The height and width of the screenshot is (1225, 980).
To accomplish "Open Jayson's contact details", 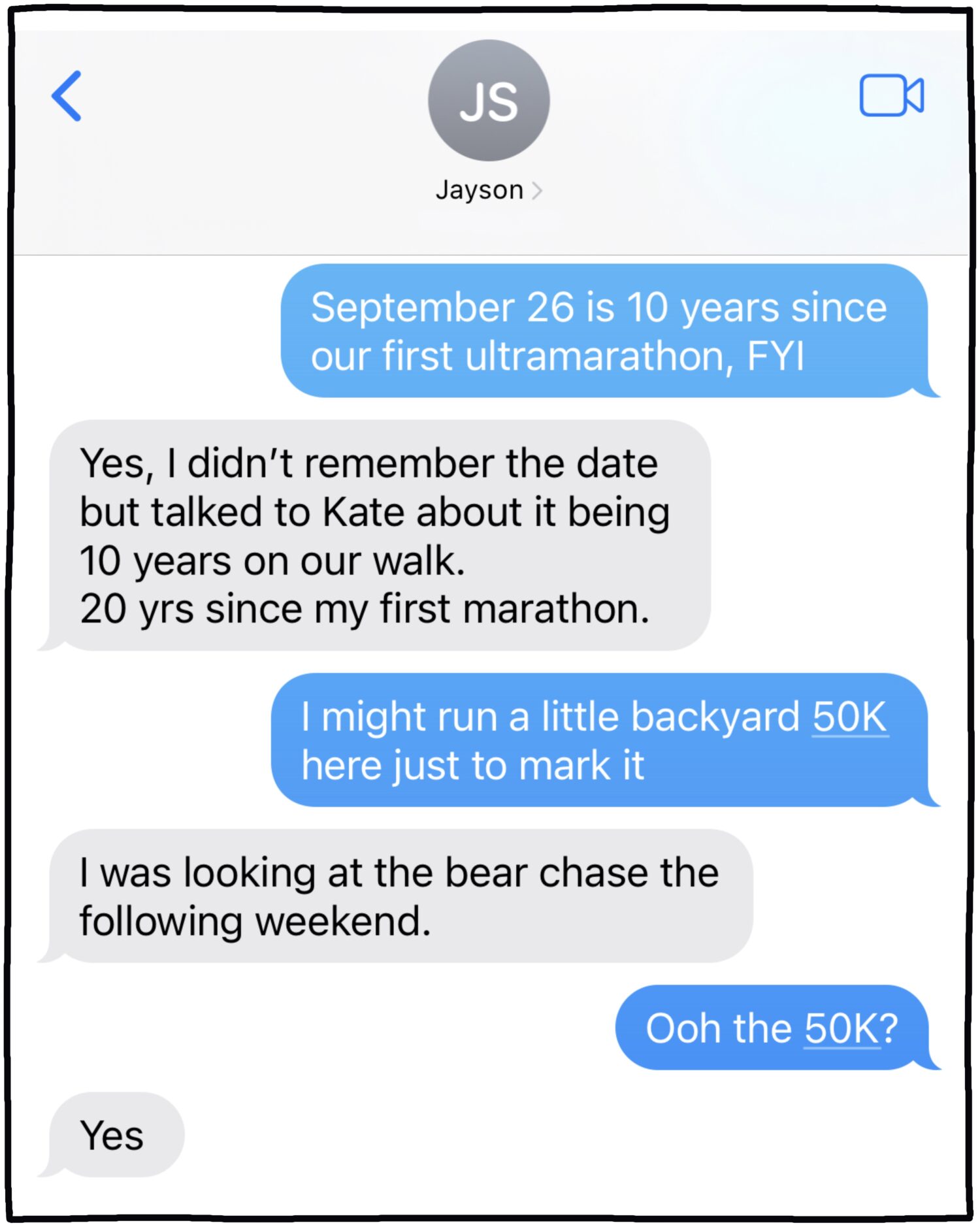I will (x=487, y=190).
